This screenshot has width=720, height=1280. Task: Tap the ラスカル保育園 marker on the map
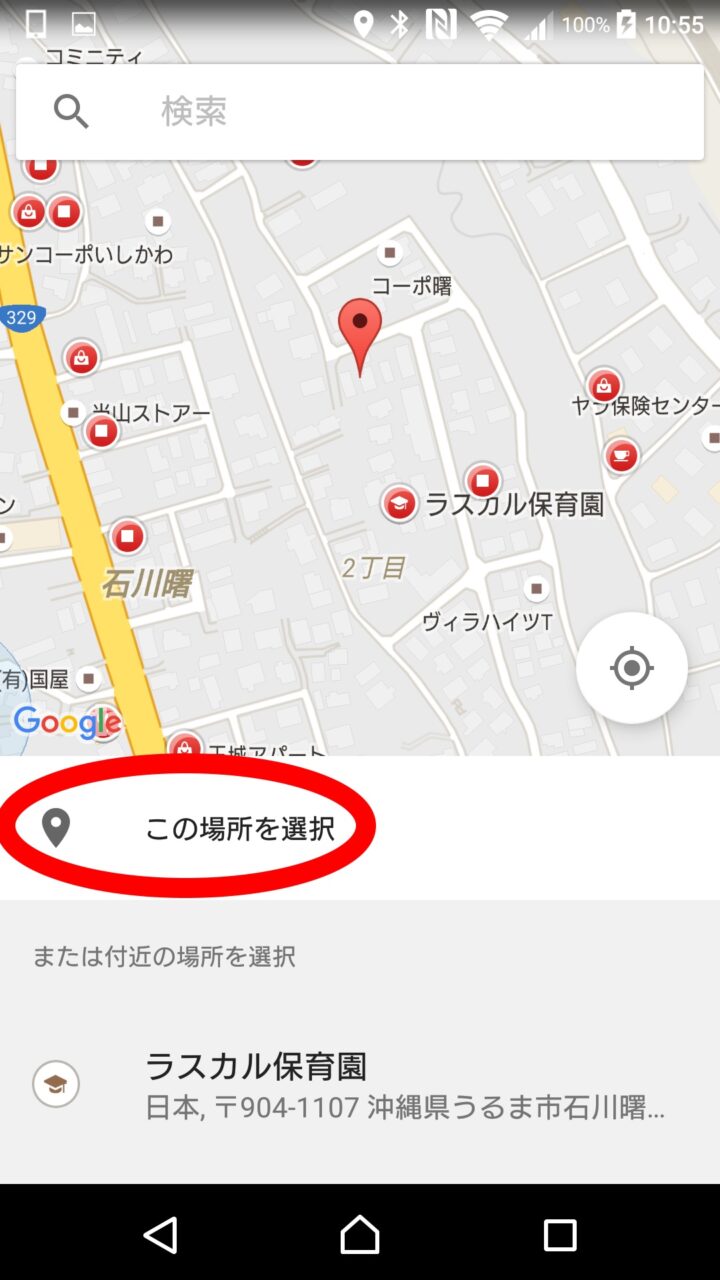(x=400, y=504)
